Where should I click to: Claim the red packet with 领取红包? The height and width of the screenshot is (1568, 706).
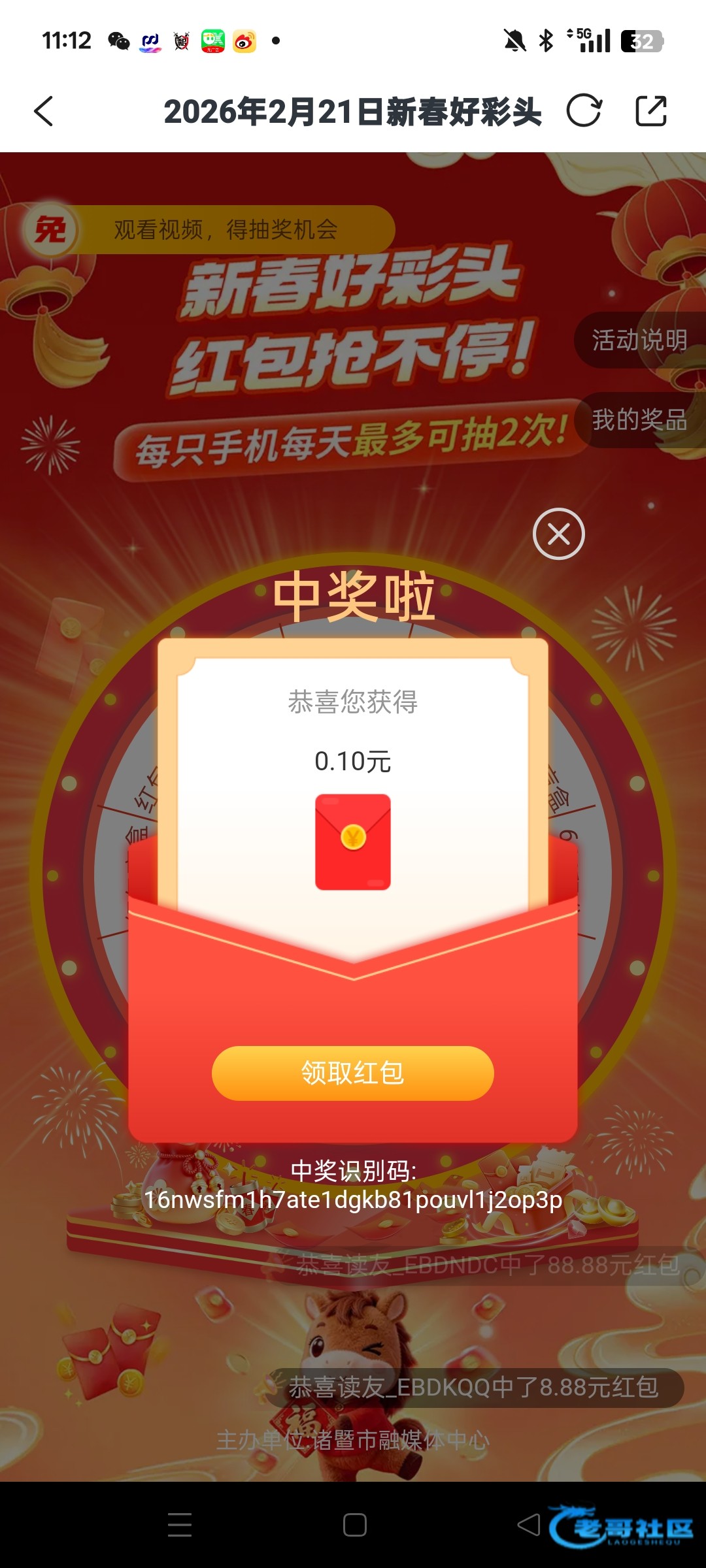tap(352, 1073)
